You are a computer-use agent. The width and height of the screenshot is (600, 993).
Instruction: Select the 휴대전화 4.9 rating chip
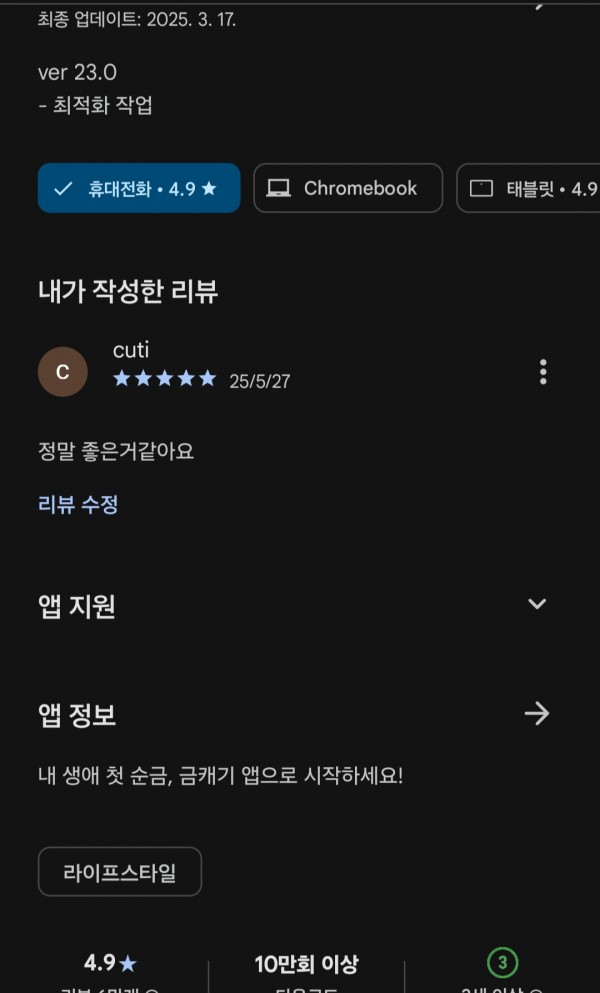click(x=139, y=188)
